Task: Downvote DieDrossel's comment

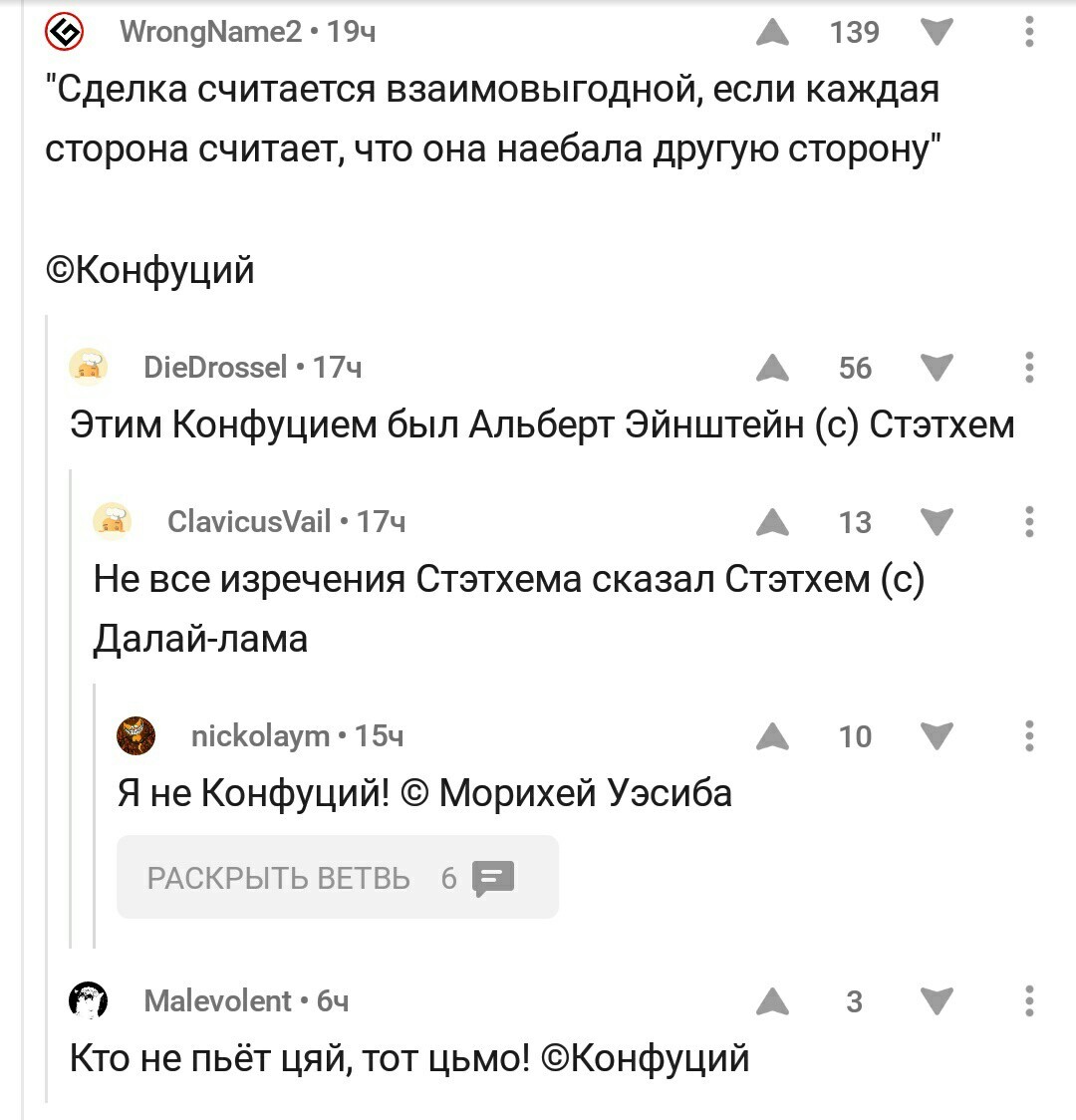Action: [x=937, y=369]
